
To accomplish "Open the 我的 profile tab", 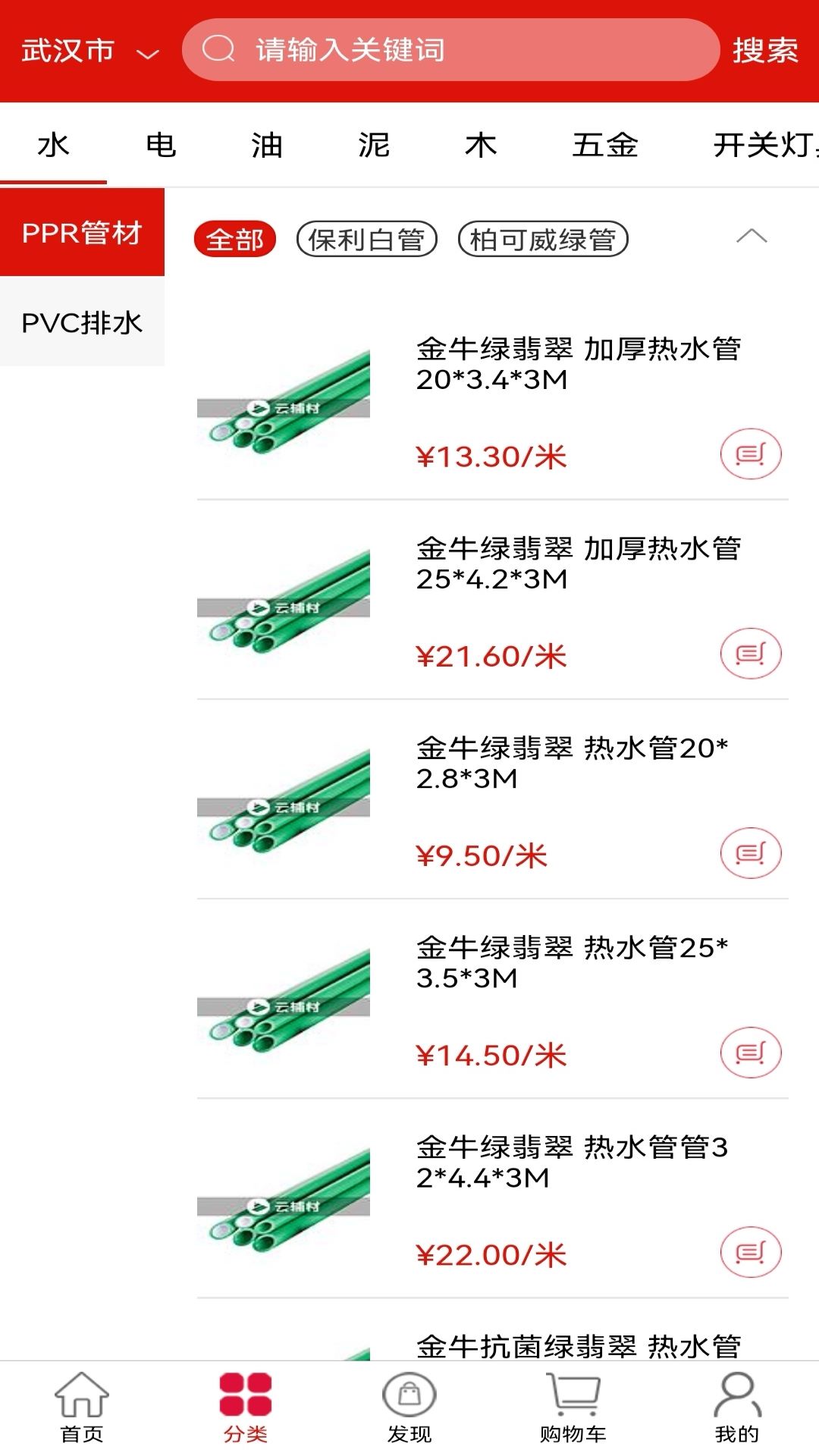I will [x=736, y=1407].
